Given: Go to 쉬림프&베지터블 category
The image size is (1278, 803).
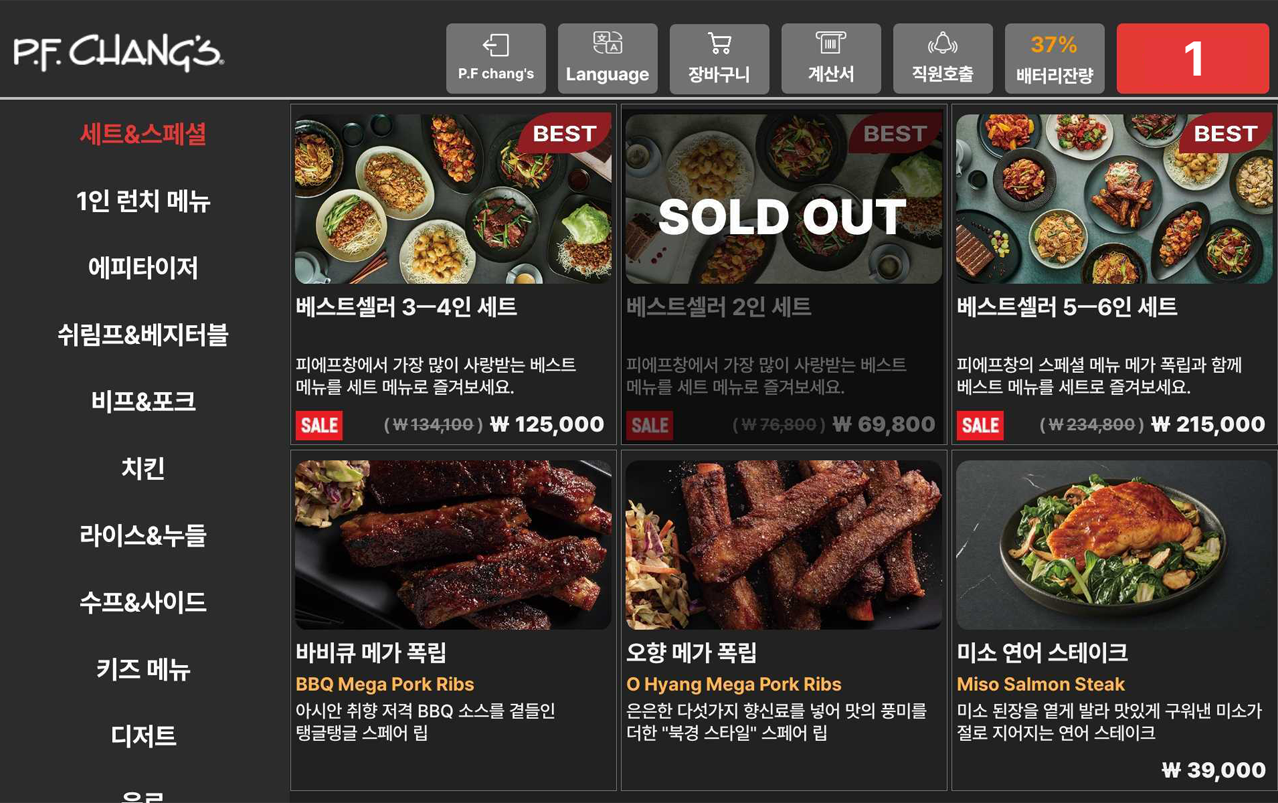Looking at the screenshot, I should [143, 335].
